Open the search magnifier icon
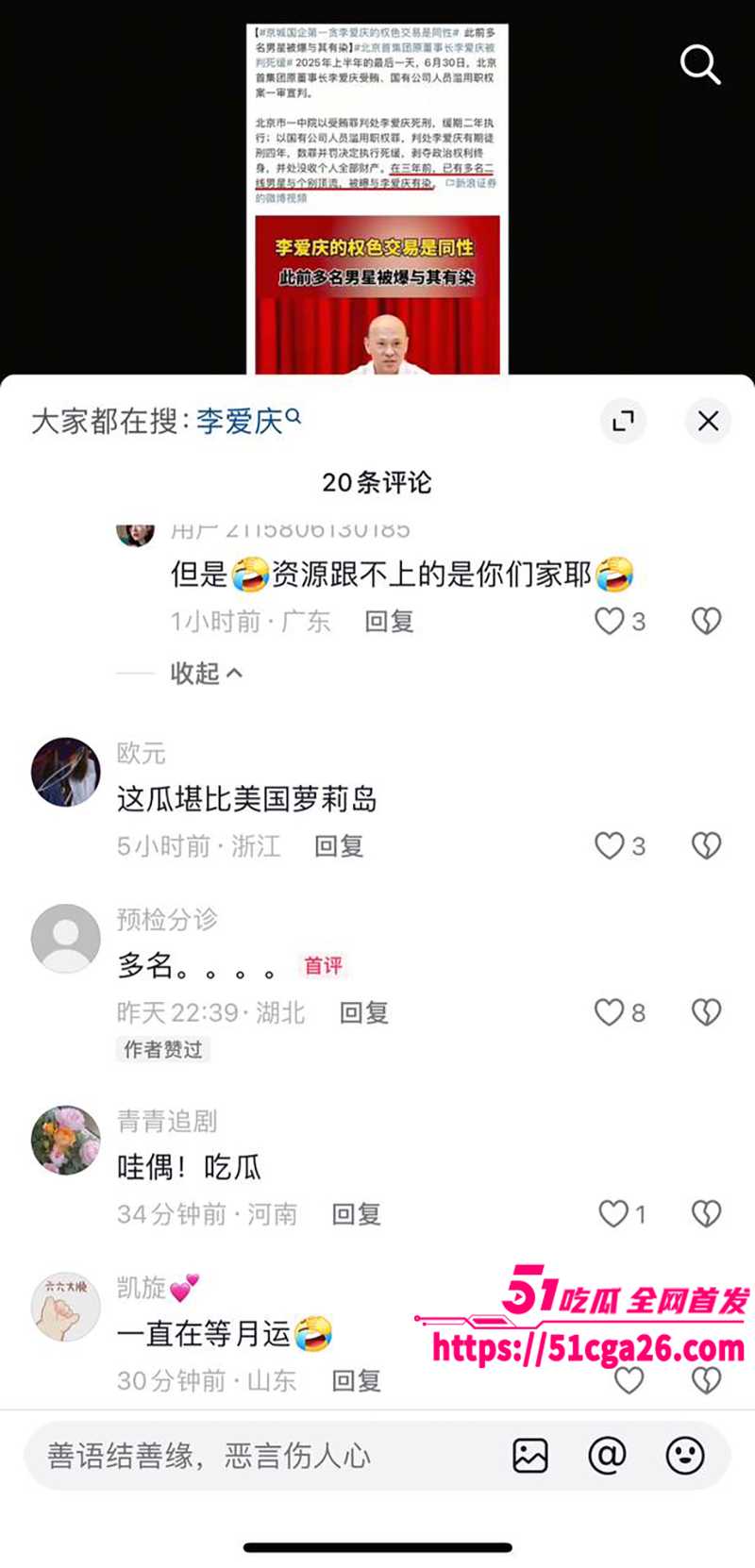Viewport: 755px width, 1568px height. 700,64
